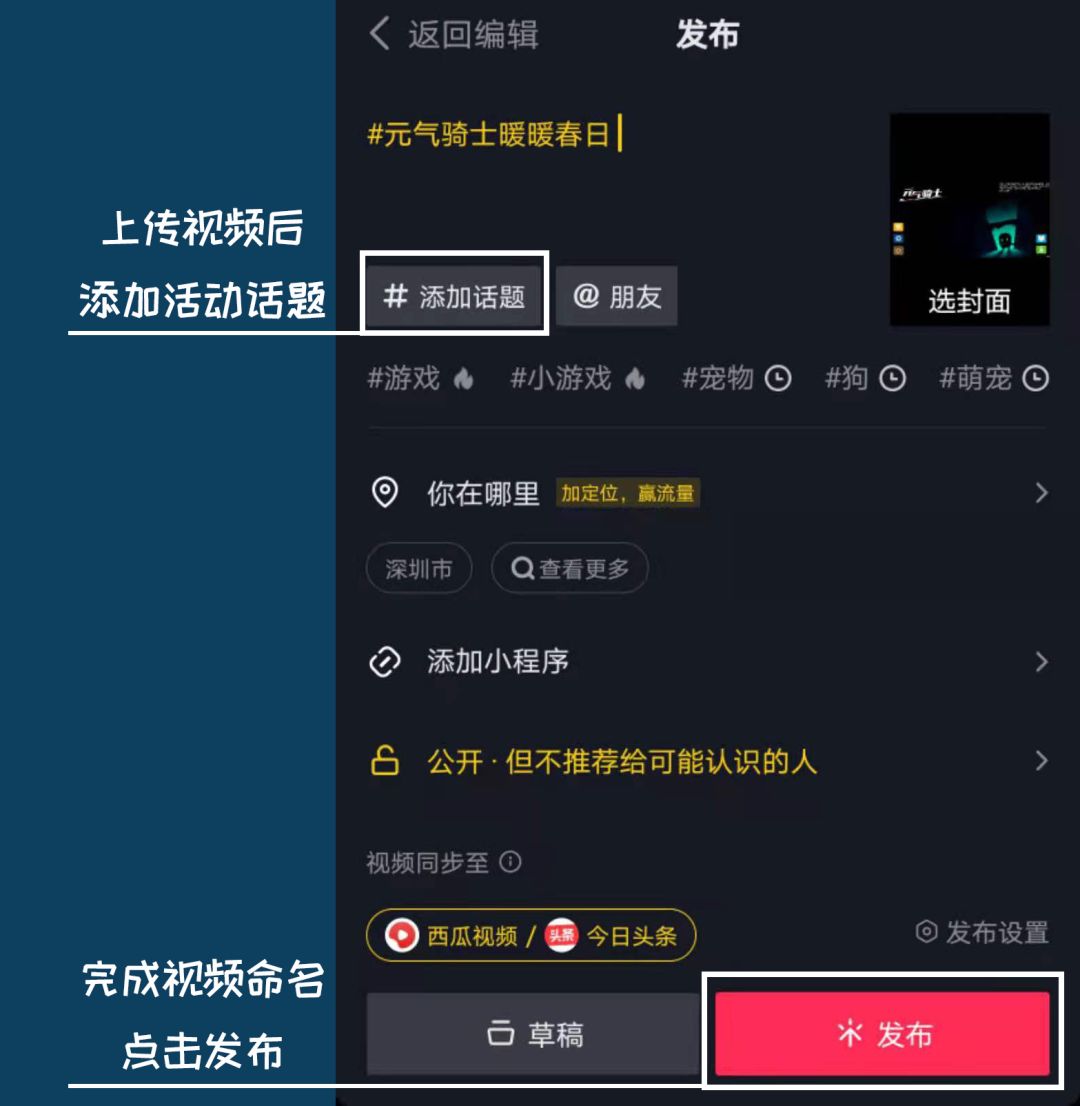Click the 今日头条 red badge icon
Viewport: 1080px width, 1106px height.
pos(558,936)
